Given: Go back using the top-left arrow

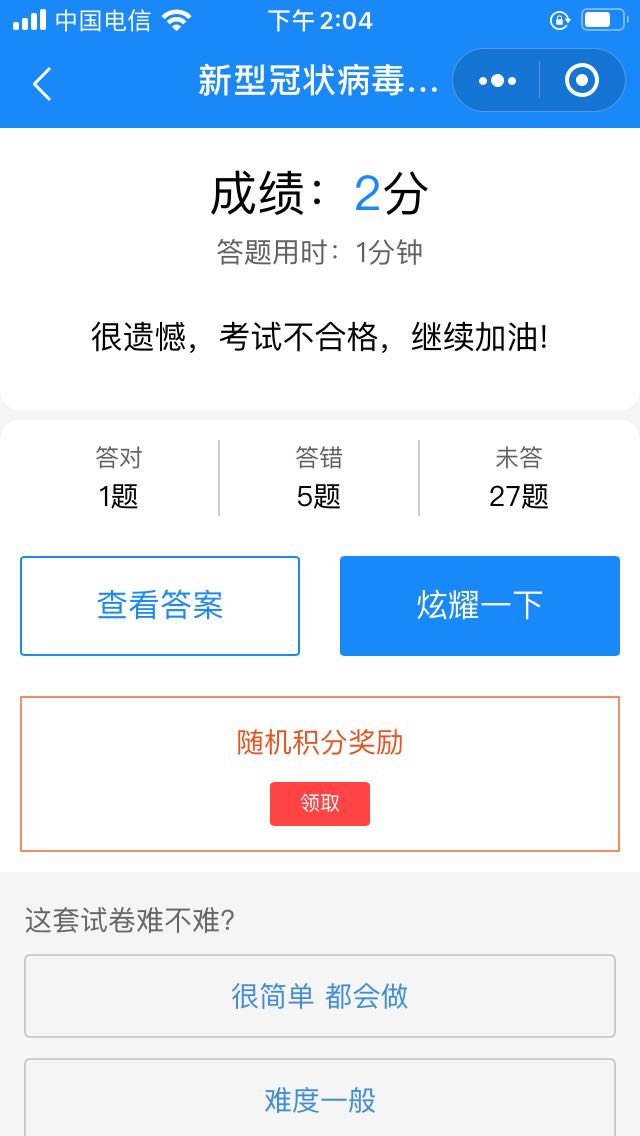Looking at the screenshot, I should 42,83.
